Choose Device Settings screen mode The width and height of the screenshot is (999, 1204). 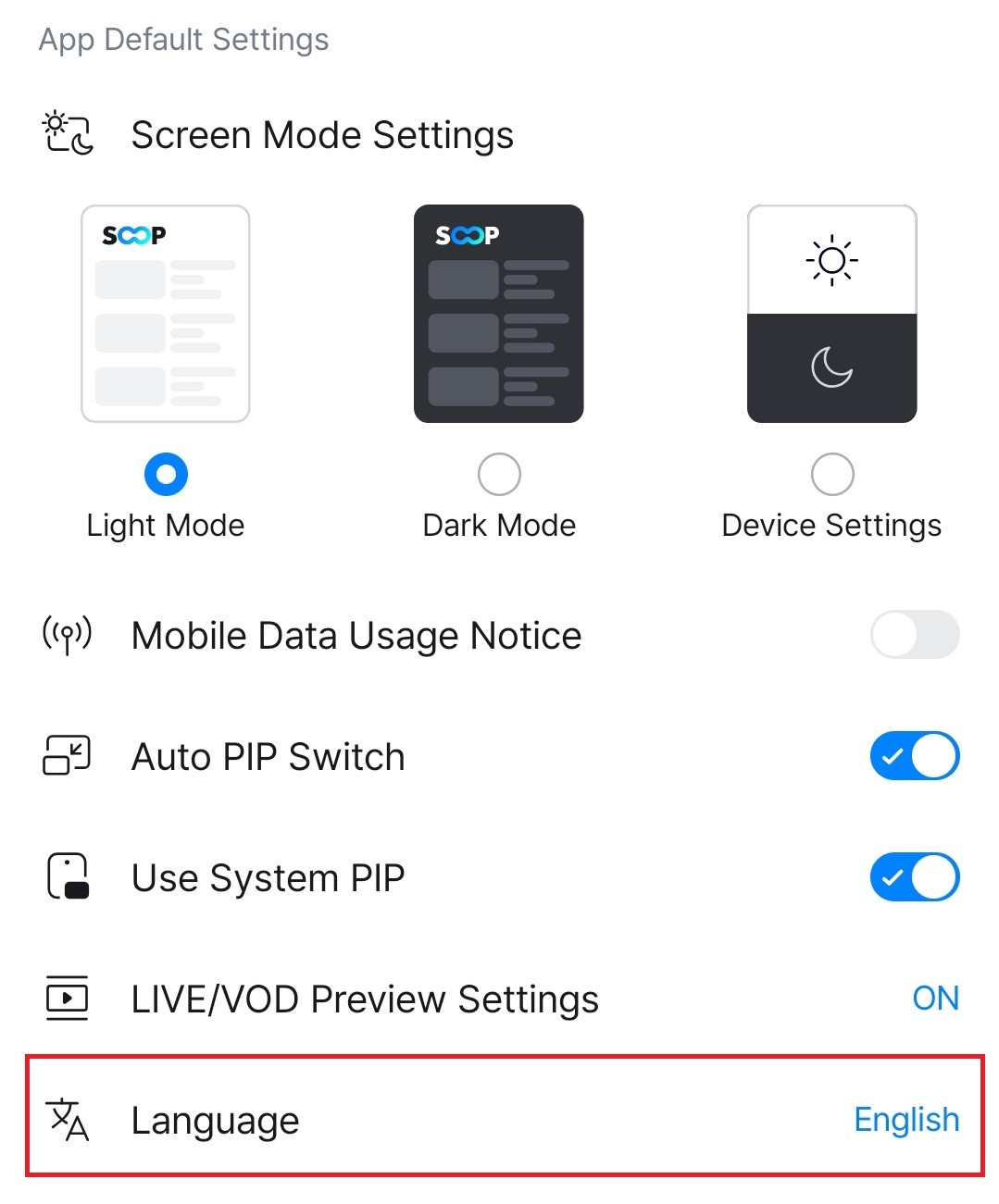[831, 475]
